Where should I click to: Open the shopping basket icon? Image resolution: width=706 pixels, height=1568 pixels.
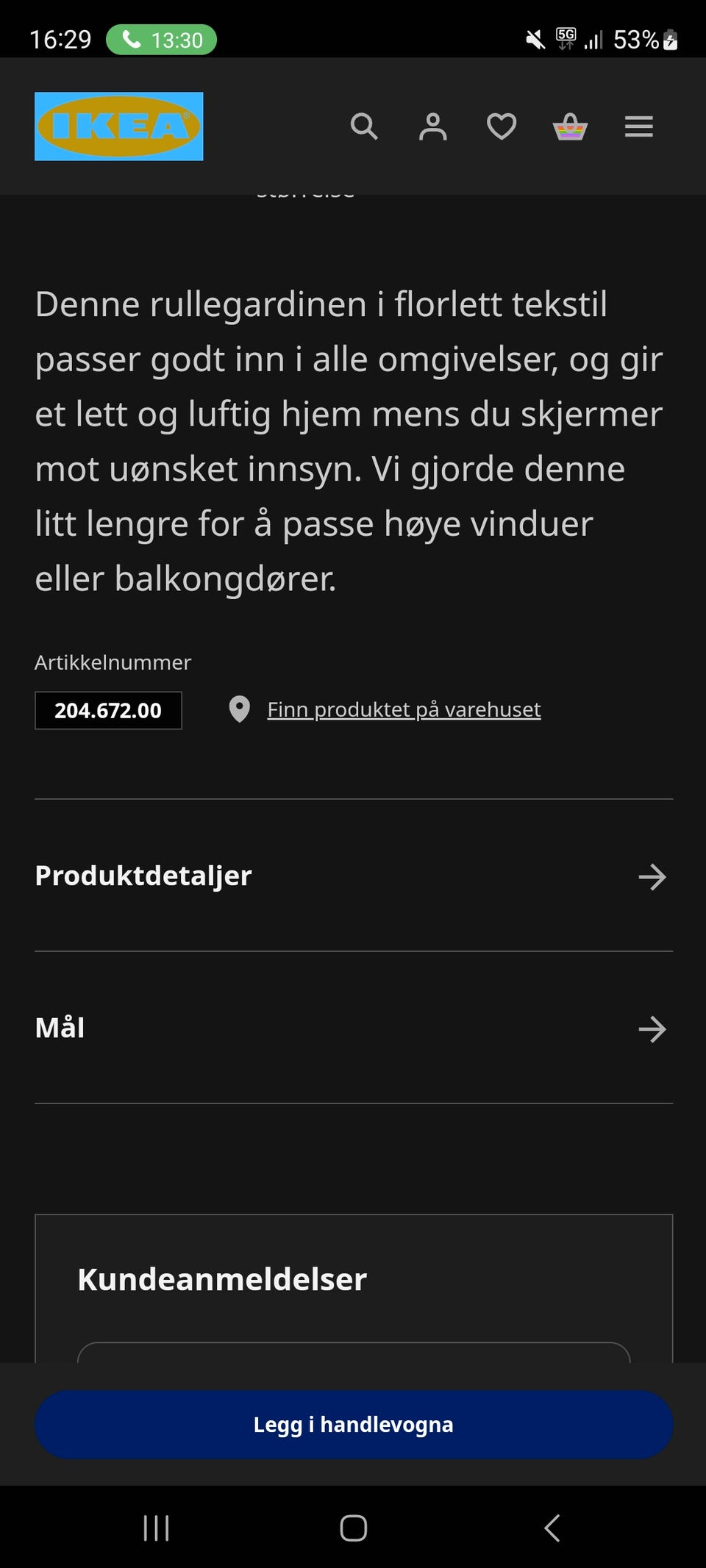point(571,127)
